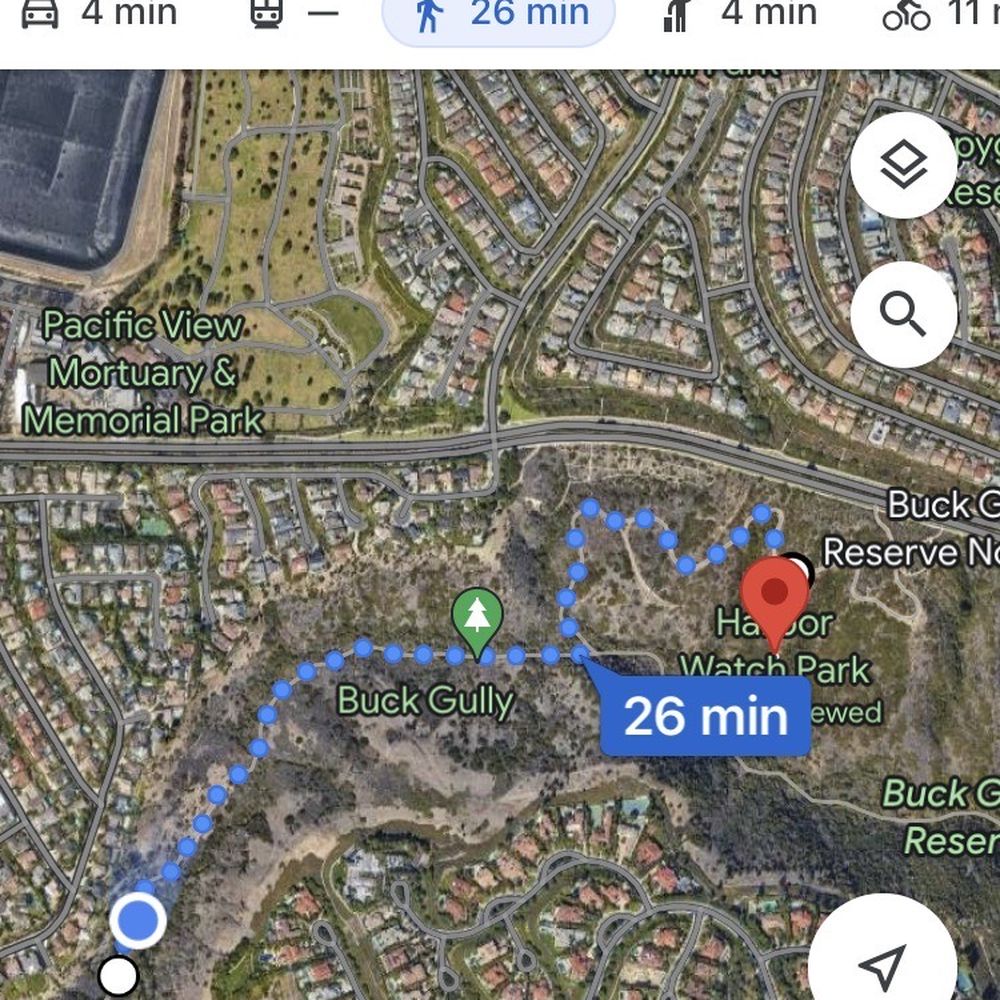1000x1000 pixels.
Task: Select the walking mode, 26 min
Action: pyautogui.click(x=497, y=16)
